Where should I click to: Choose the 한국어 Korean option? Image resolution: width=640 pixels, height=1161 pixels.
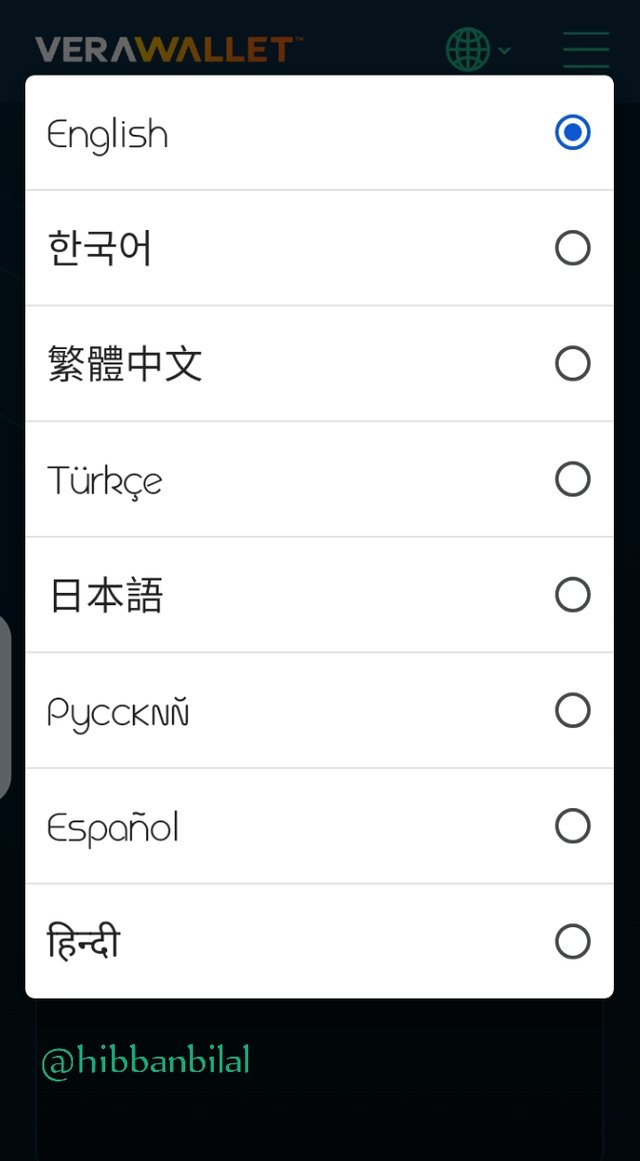pyautogui.click(x=319, y=248)
